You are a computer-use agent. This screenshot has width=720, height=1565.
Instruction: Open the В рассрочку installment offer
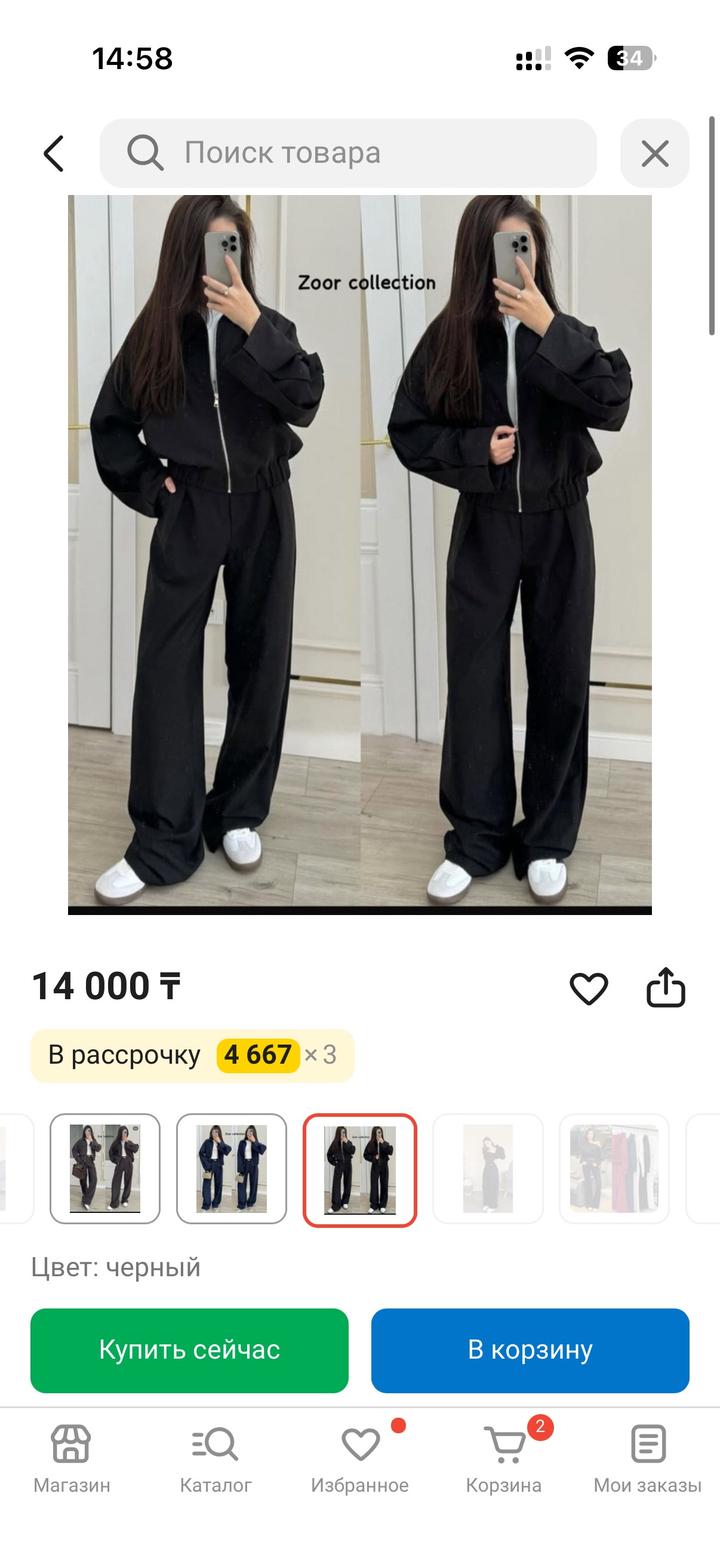(192, 1055)
